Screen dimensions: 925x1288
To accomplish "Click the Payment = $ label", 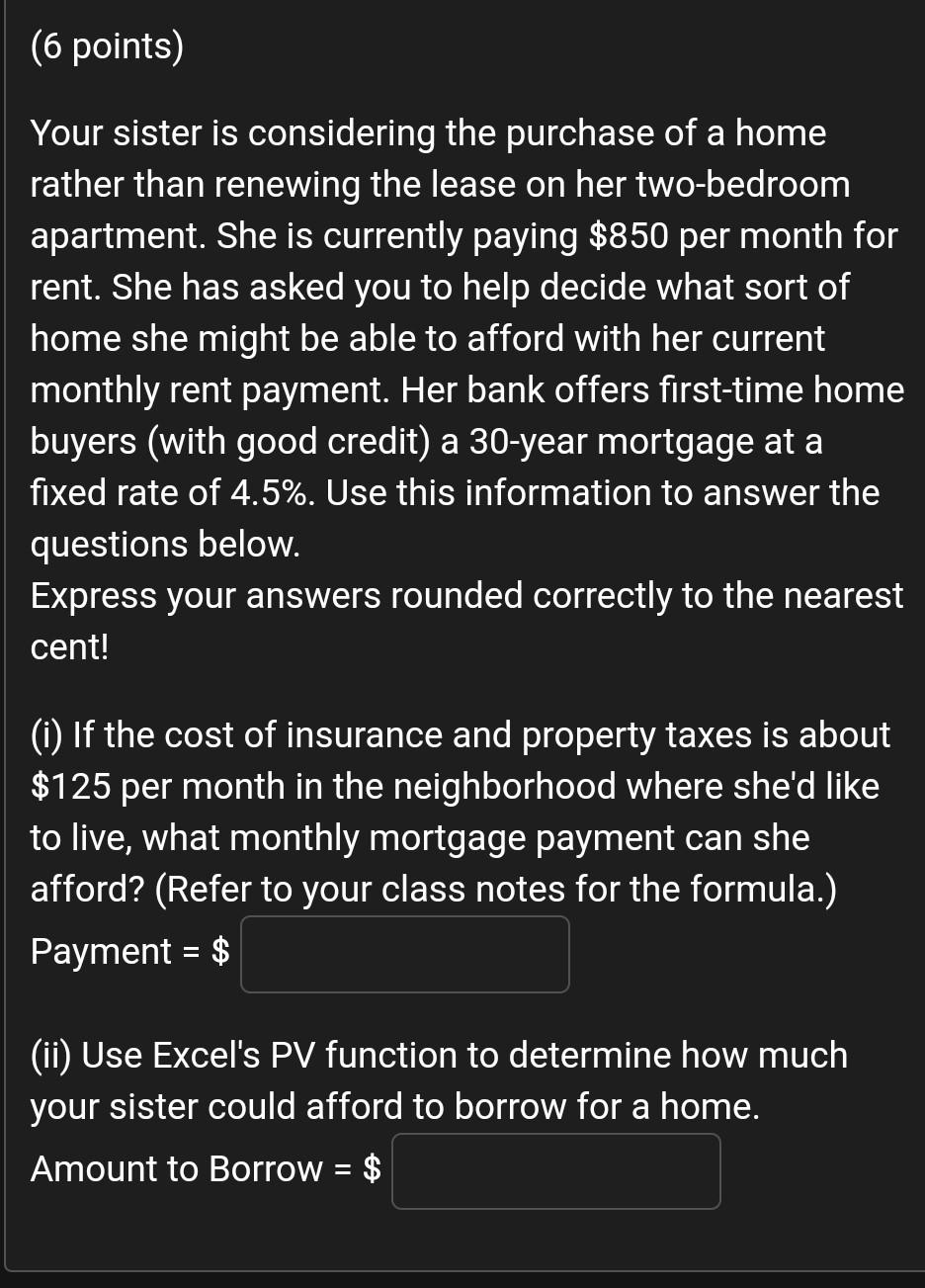I will click(128, 952).
